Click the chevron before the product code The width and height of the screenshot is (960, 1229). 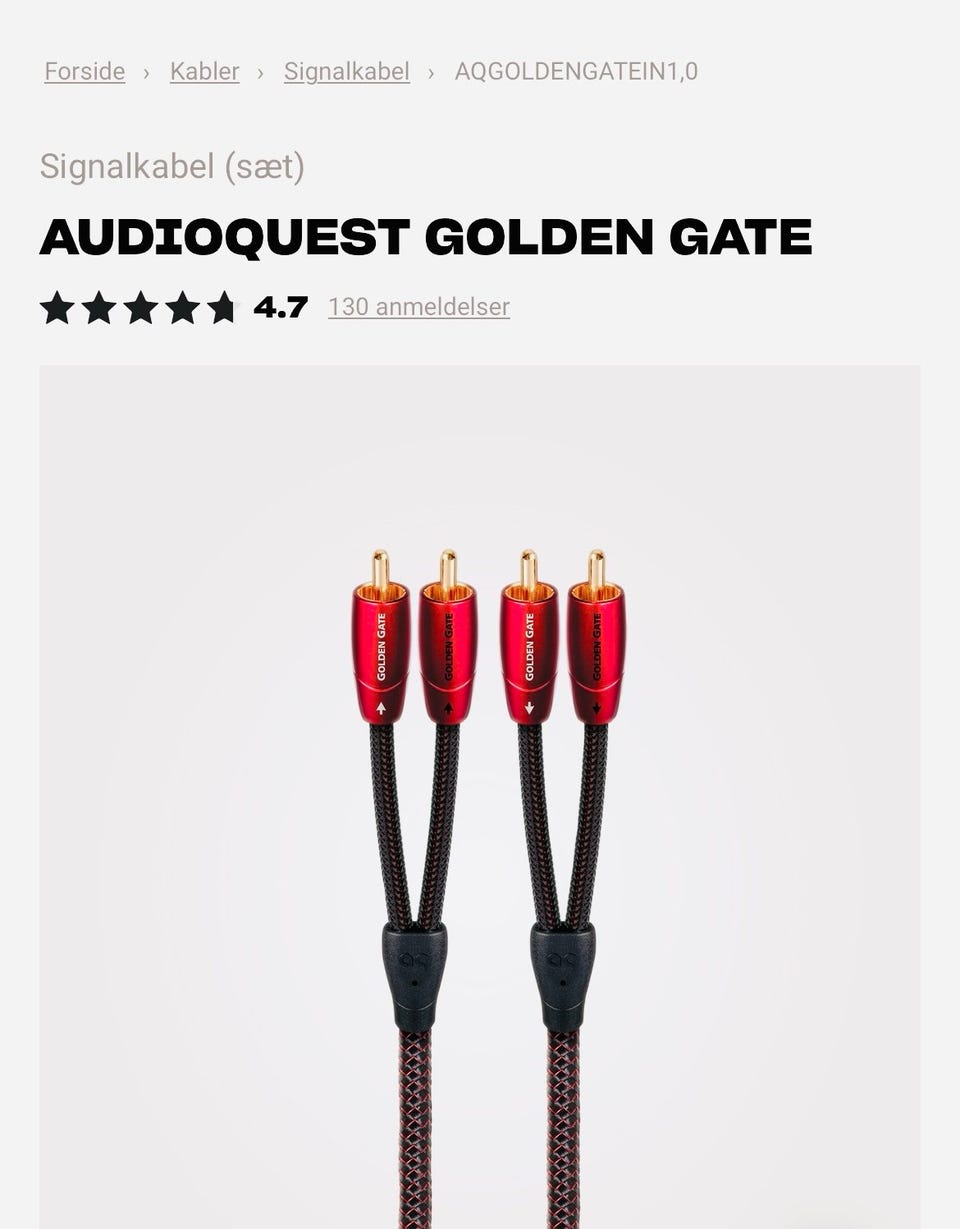tap(431, 71)
